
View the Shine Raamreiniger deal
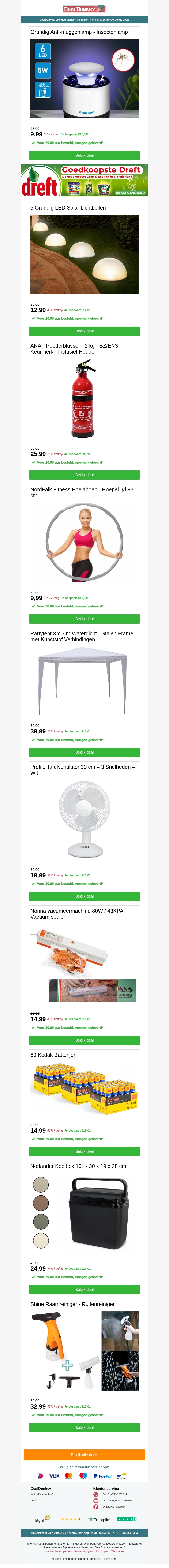point(84,1427)
